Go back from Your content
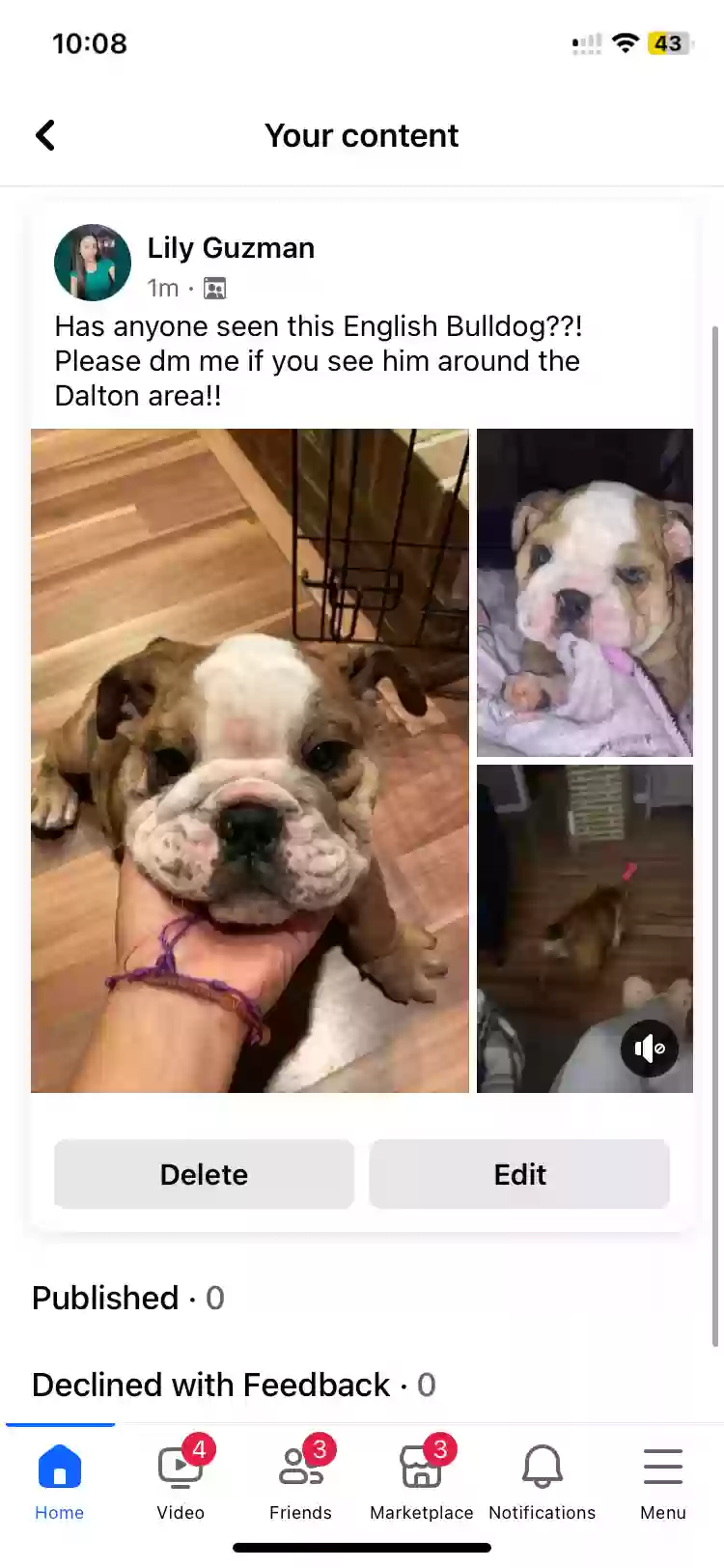 [45, 135]
